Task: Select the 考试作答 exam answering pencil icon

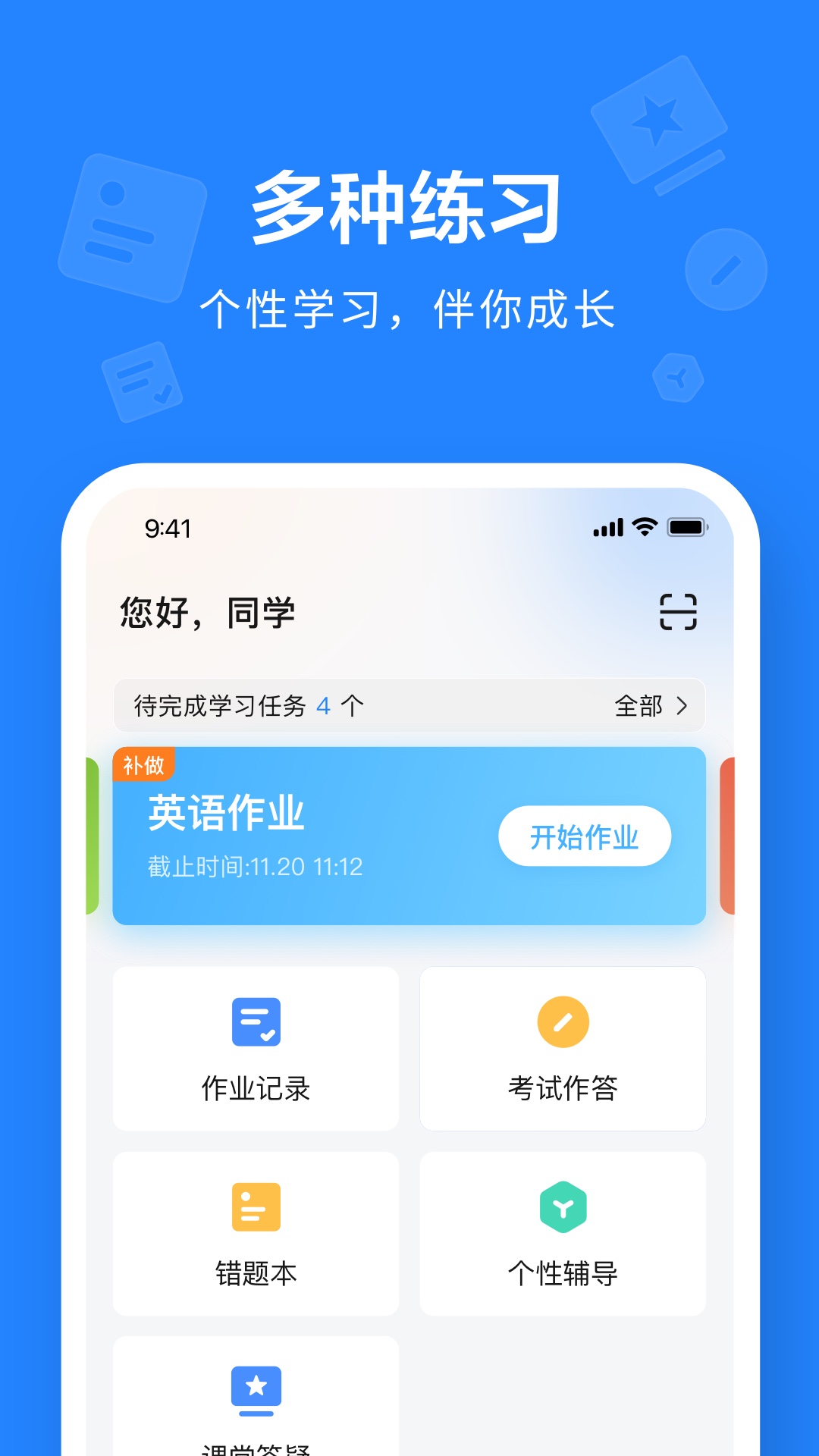Action: coord(563,1022)
